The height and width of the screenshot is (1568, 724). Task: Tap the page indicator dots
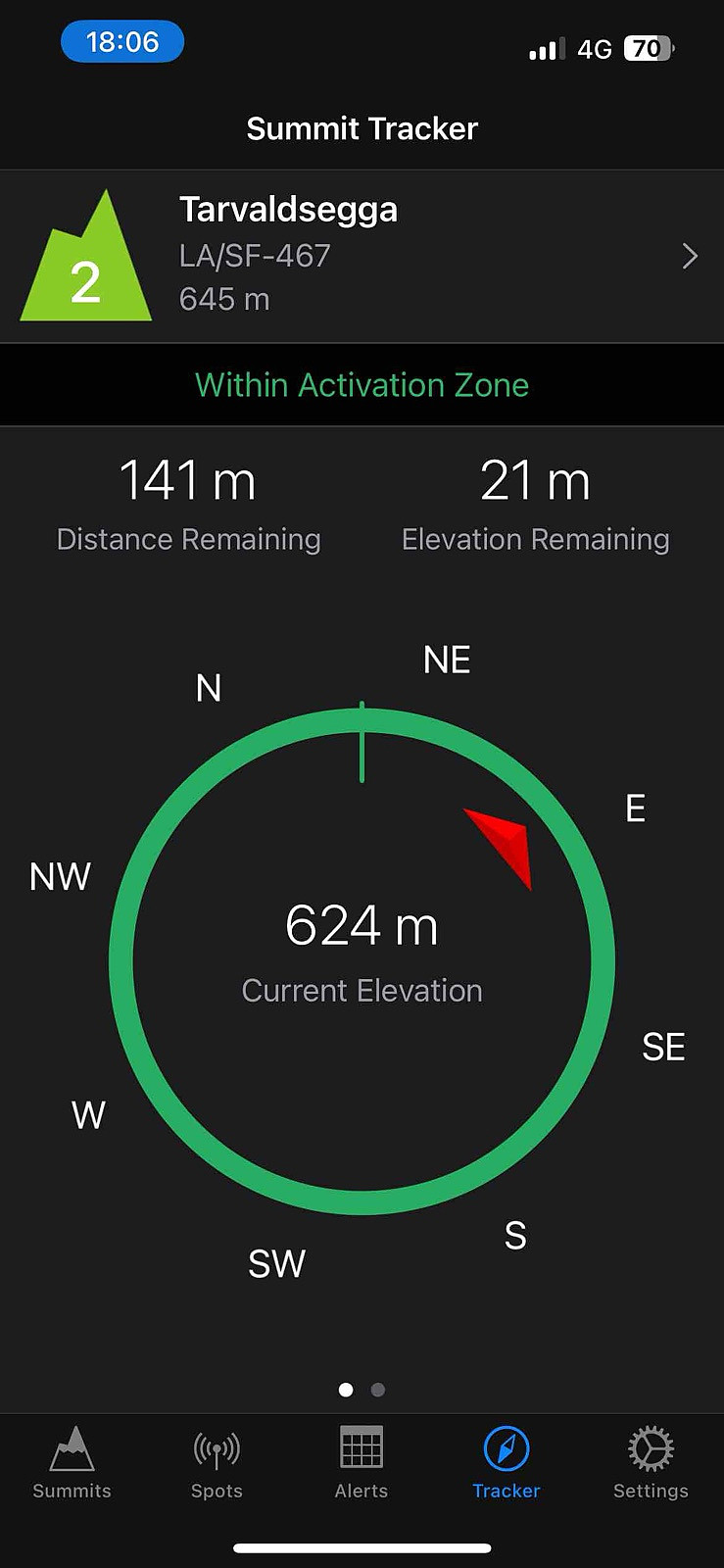[x=362, y=1390]
